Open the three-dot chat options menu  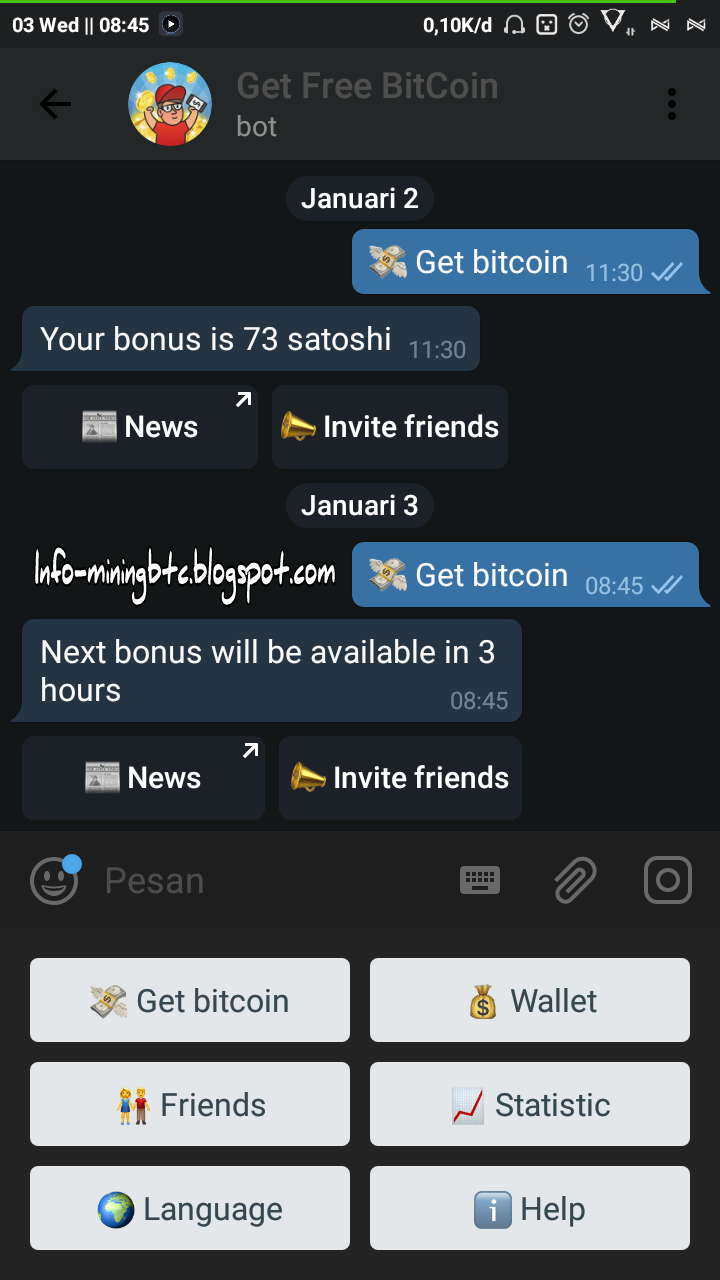pos(671,103)
